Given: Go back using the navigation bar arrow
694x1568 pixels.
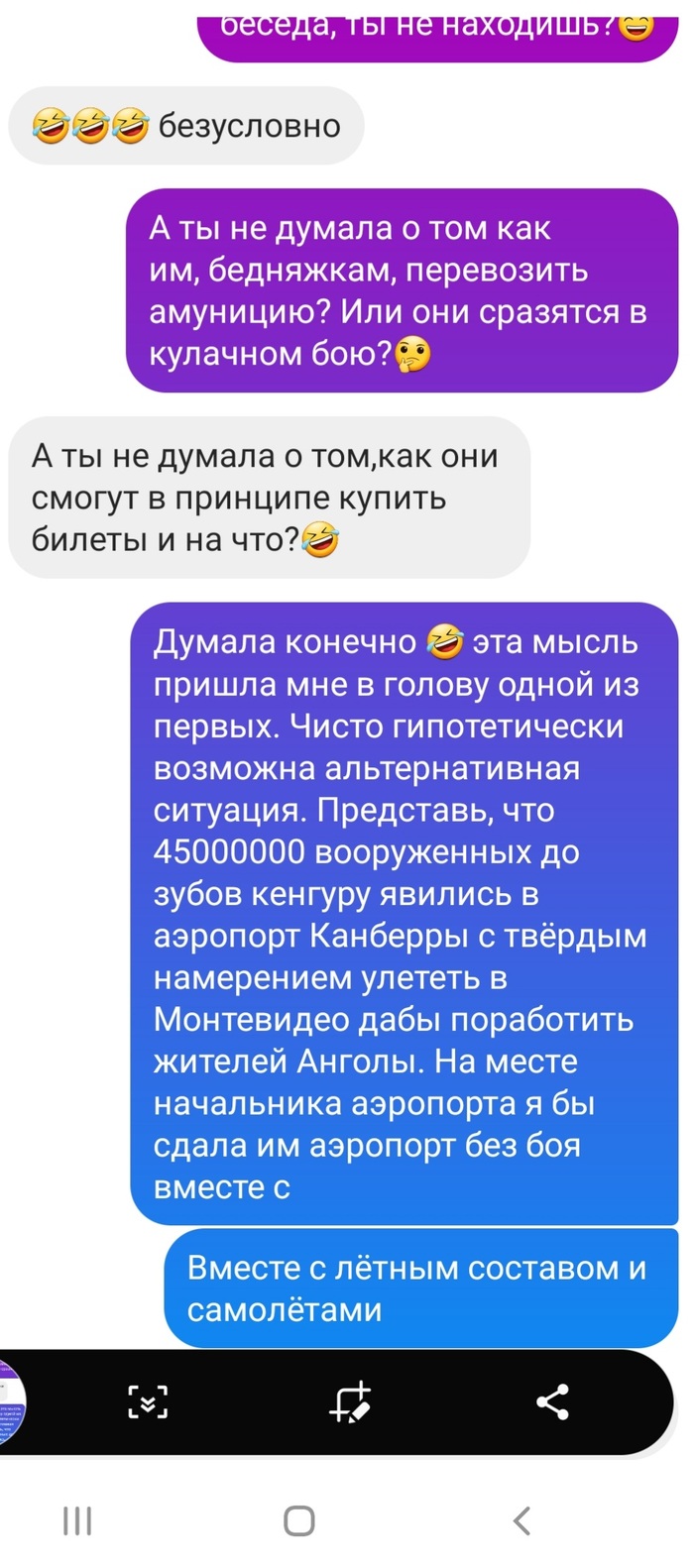Looking at the screenshot, I should [521, 1520].
